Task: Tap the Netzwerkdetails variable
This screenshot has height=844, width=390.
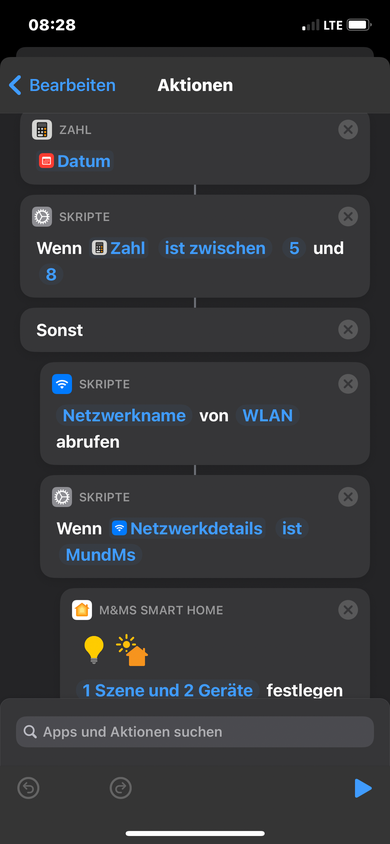Action: [187, 529]
